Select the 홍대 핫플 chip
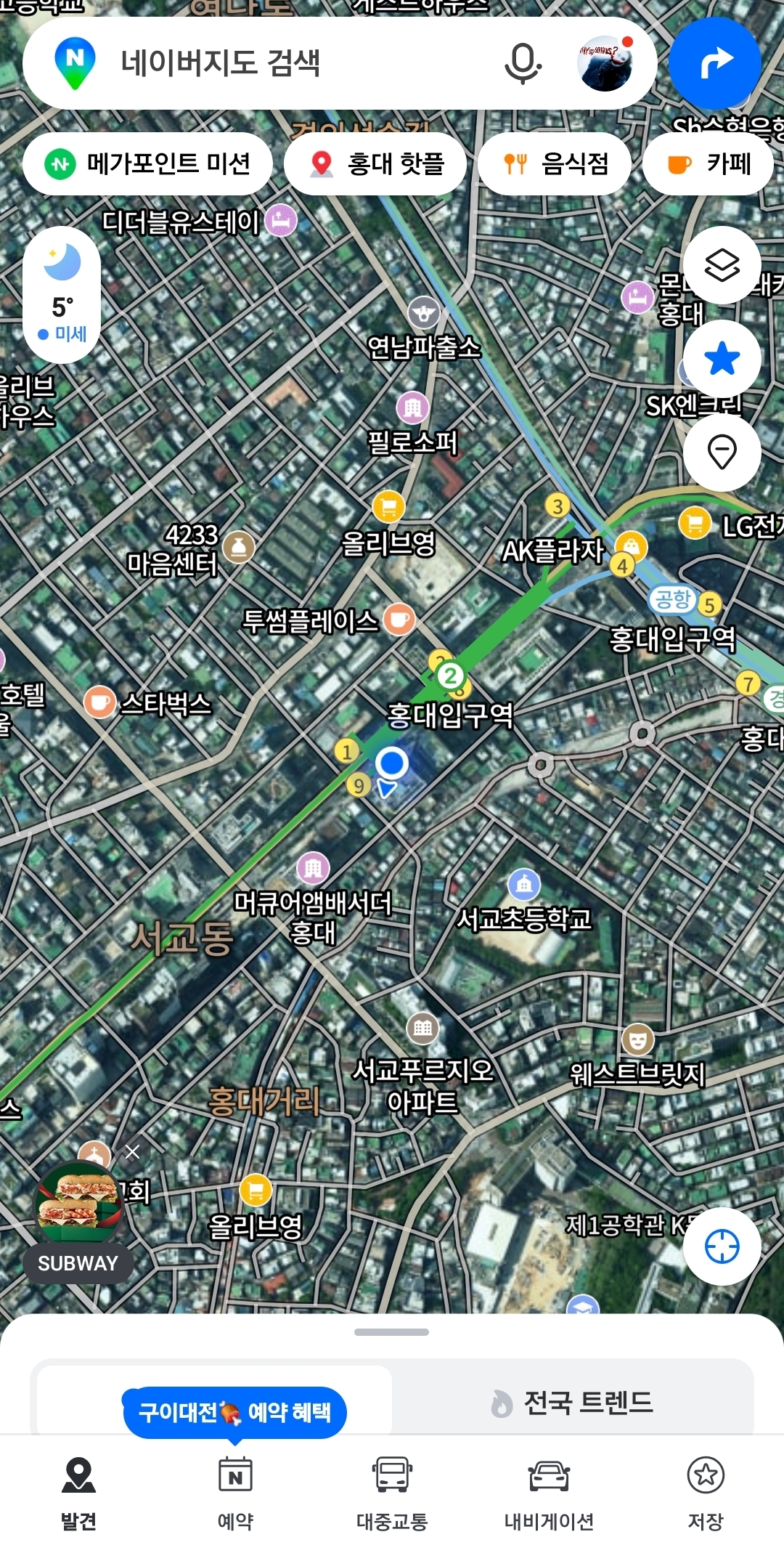Screen dimensions: 784x1553 [x=375, y=163]
